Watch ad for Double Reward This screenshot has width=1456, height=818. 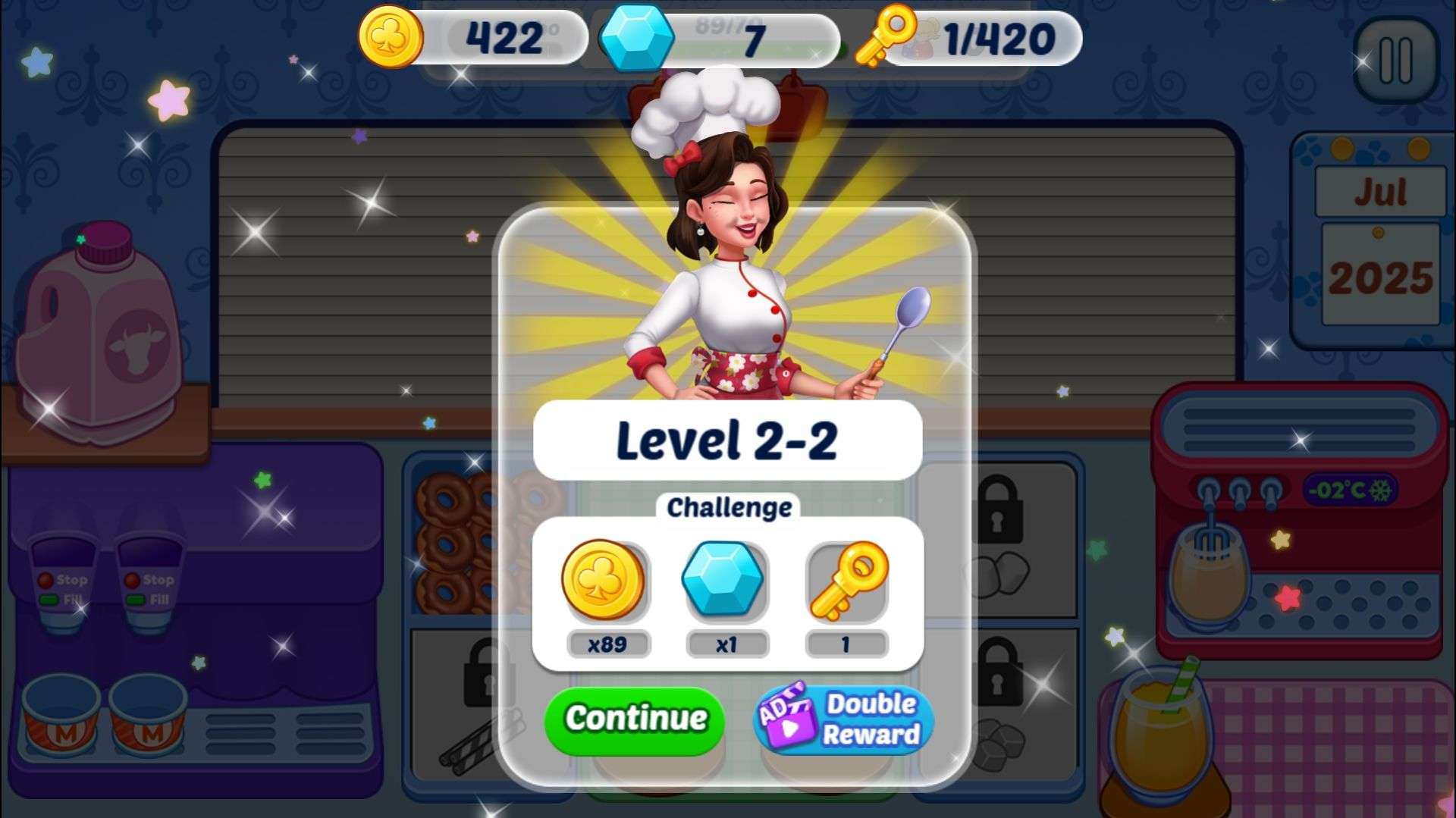point(843,719)
